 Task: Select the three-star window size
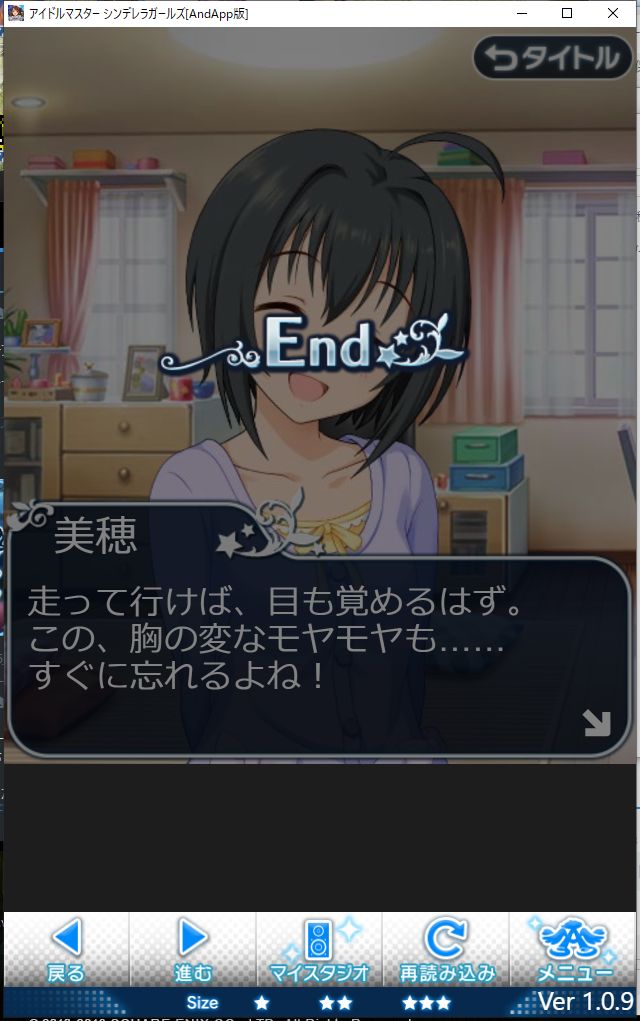click(426, 1002)
